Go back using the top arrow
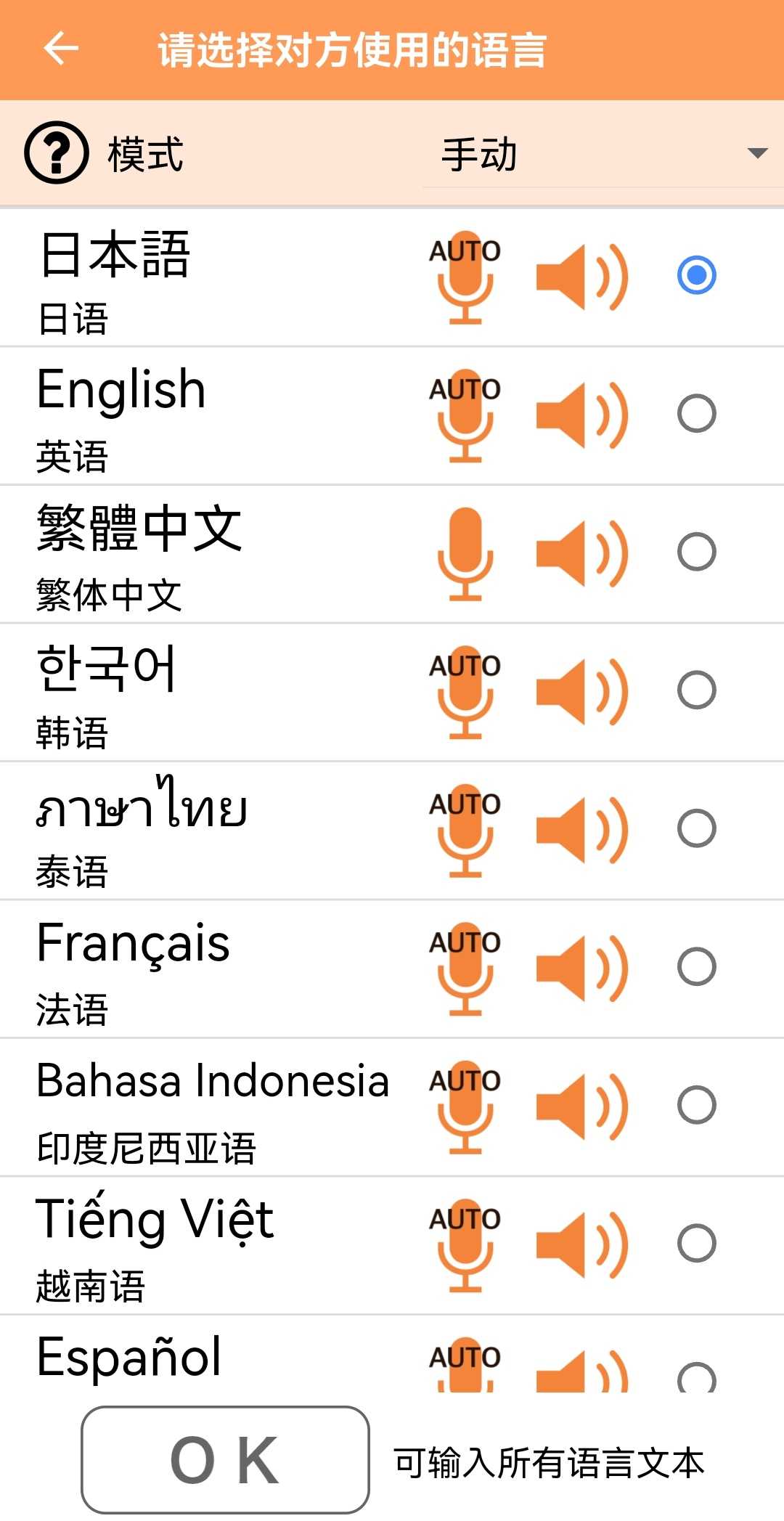Screen dimensions: 784x1521 point(61,49)
